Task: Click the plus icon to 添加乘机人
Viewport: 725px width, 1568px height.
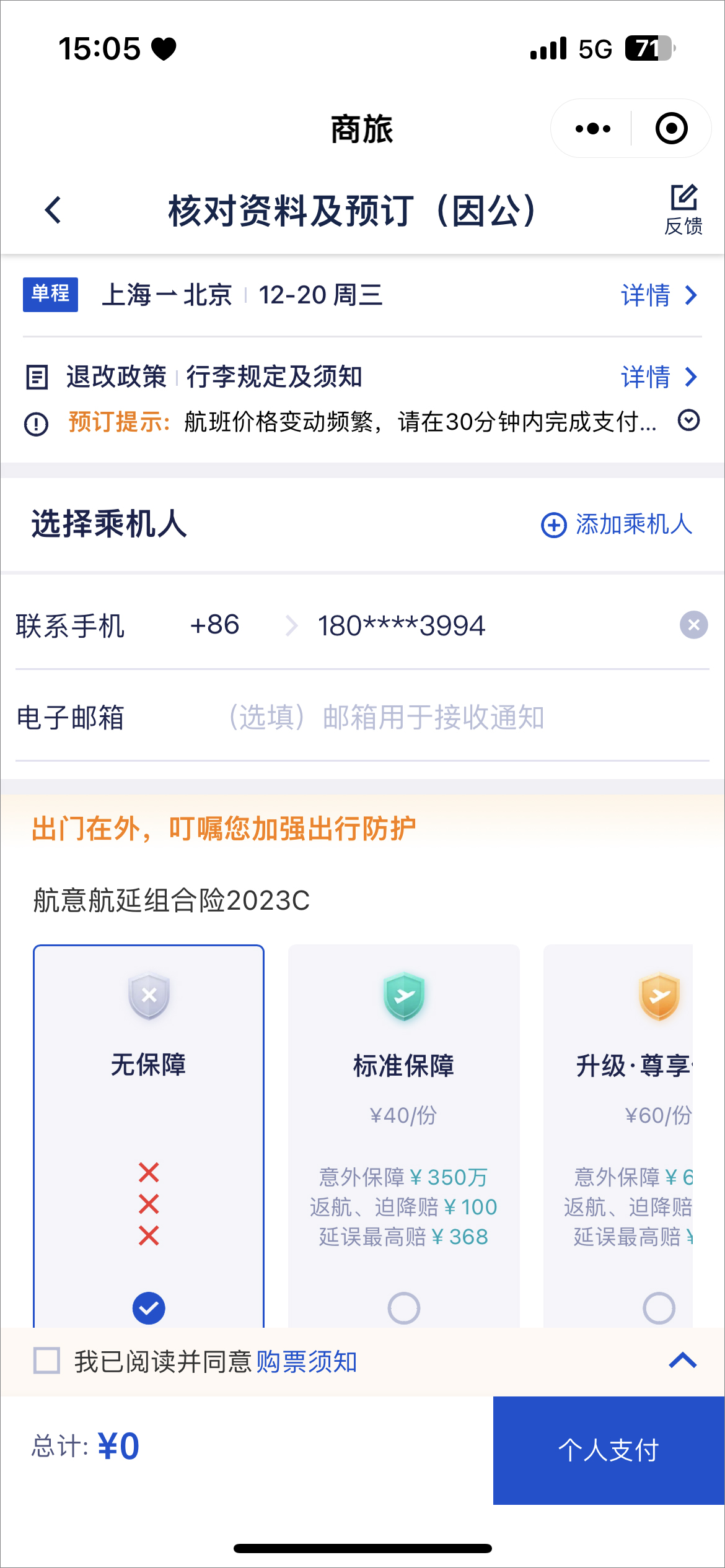Action: (x=553, y=526)
